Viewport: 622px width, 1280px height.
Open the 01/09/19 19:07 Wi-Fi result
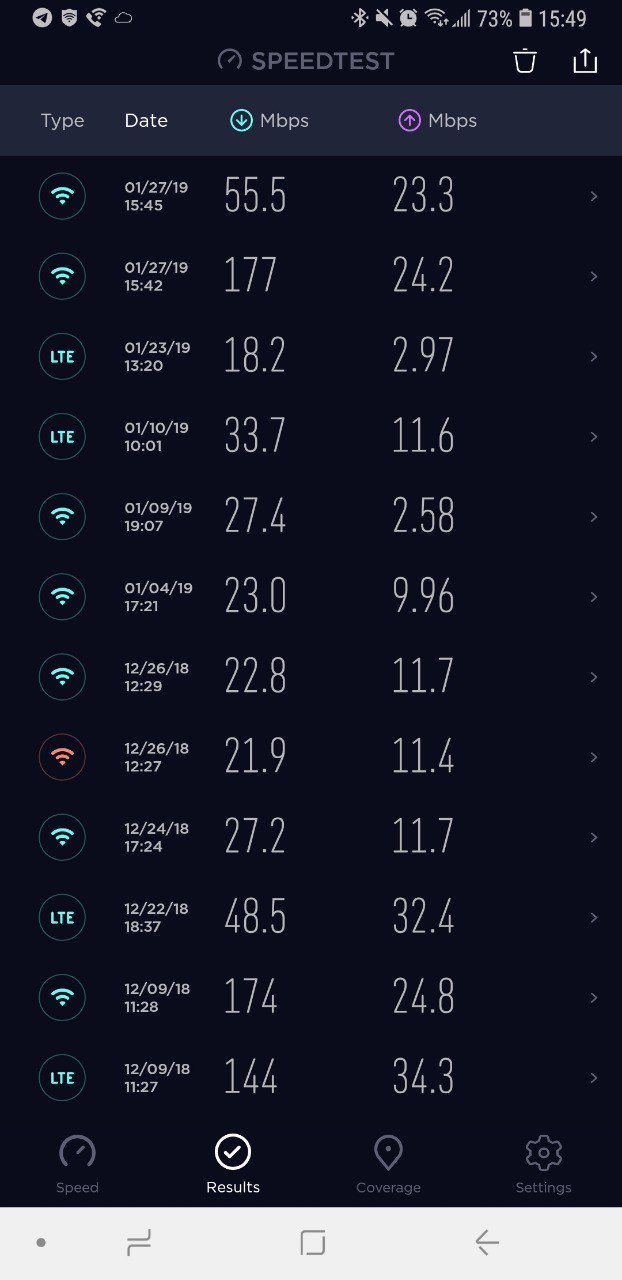[311, 516]
